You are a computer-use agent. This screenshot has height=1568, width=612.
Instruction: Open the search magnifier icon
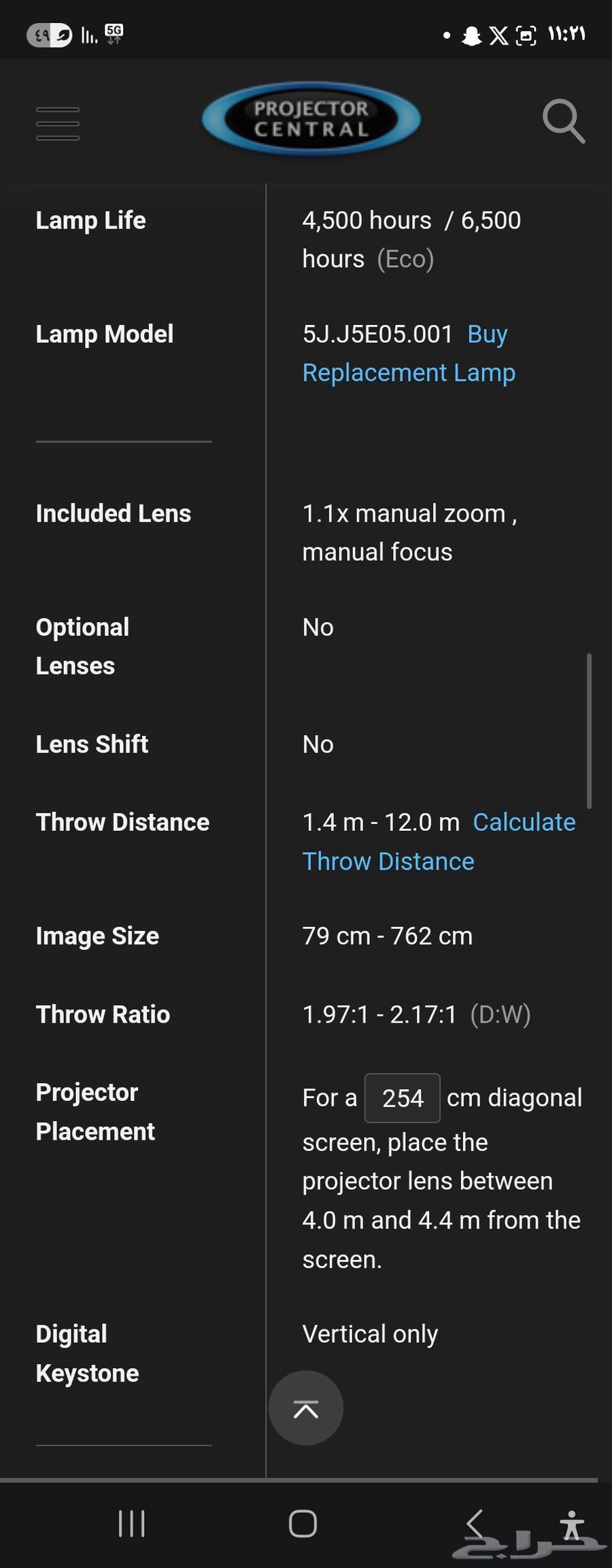tap(563, 122)
